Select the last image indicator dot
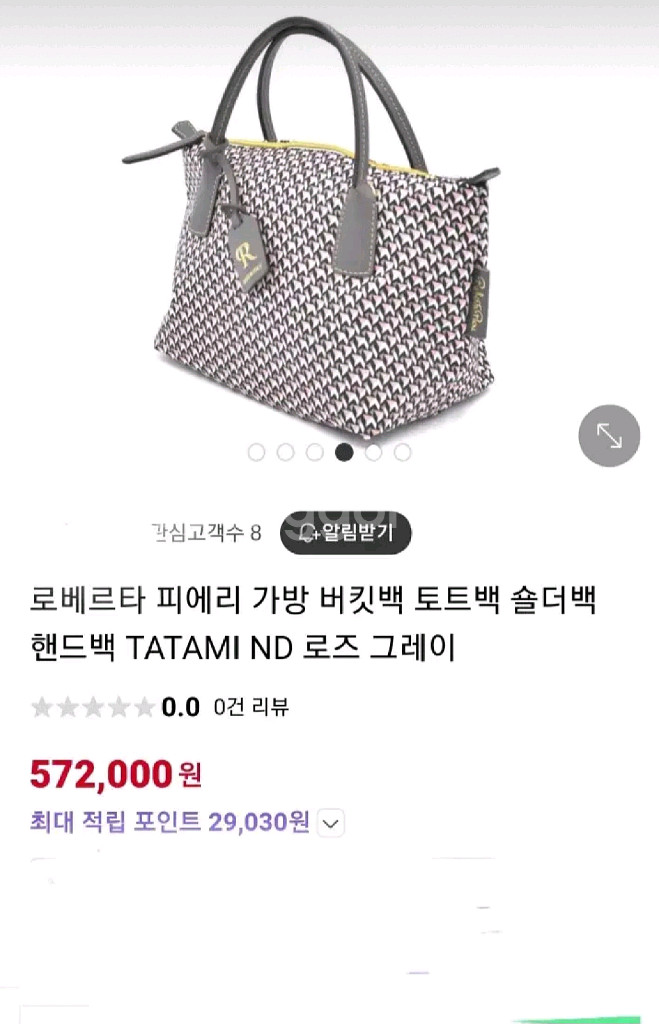The height and width of the screenshot is (1024, 659). pyautogui.click(x=402, y=452)
